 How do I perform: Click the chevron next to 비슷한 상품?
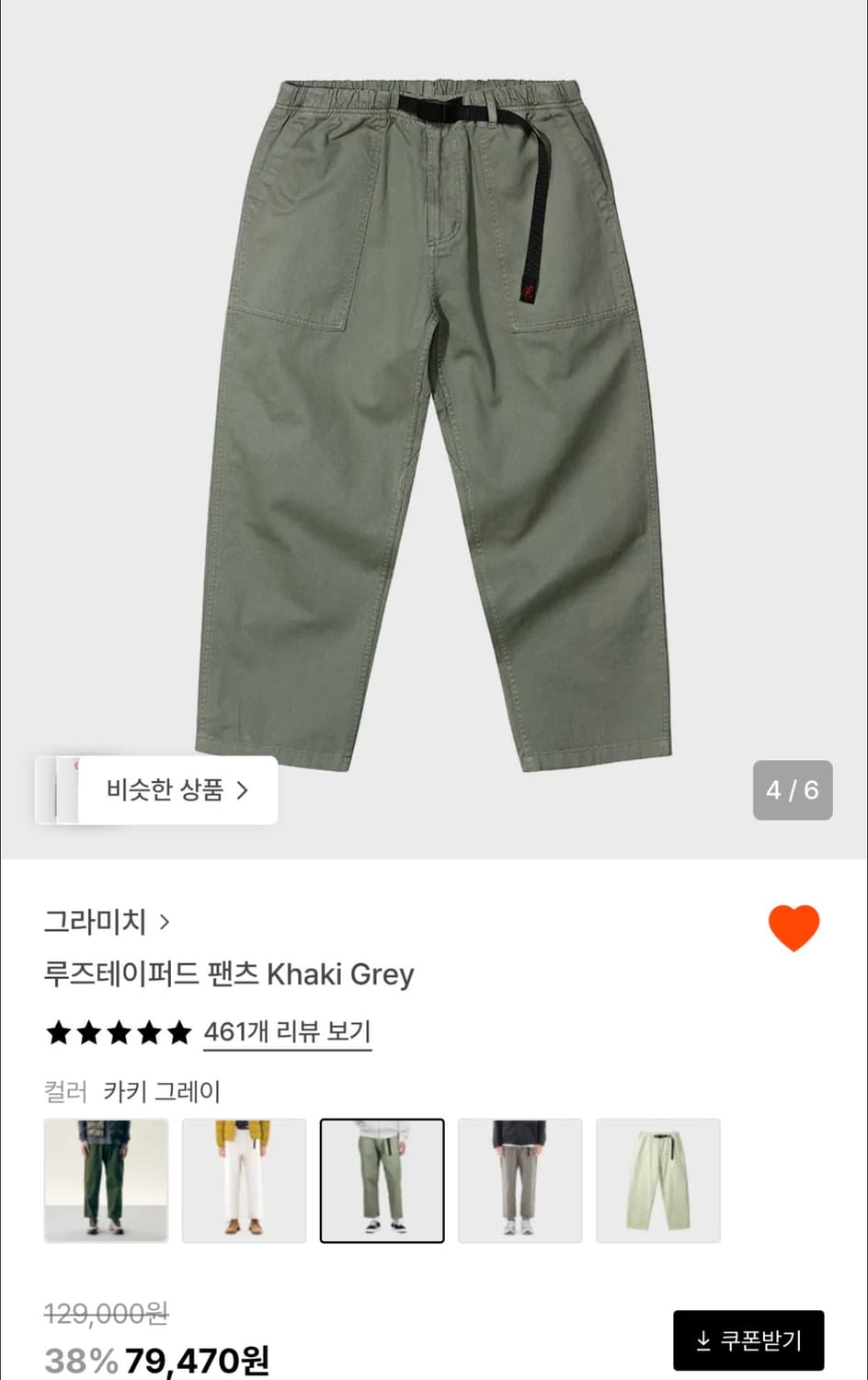[x=244, y=790]
